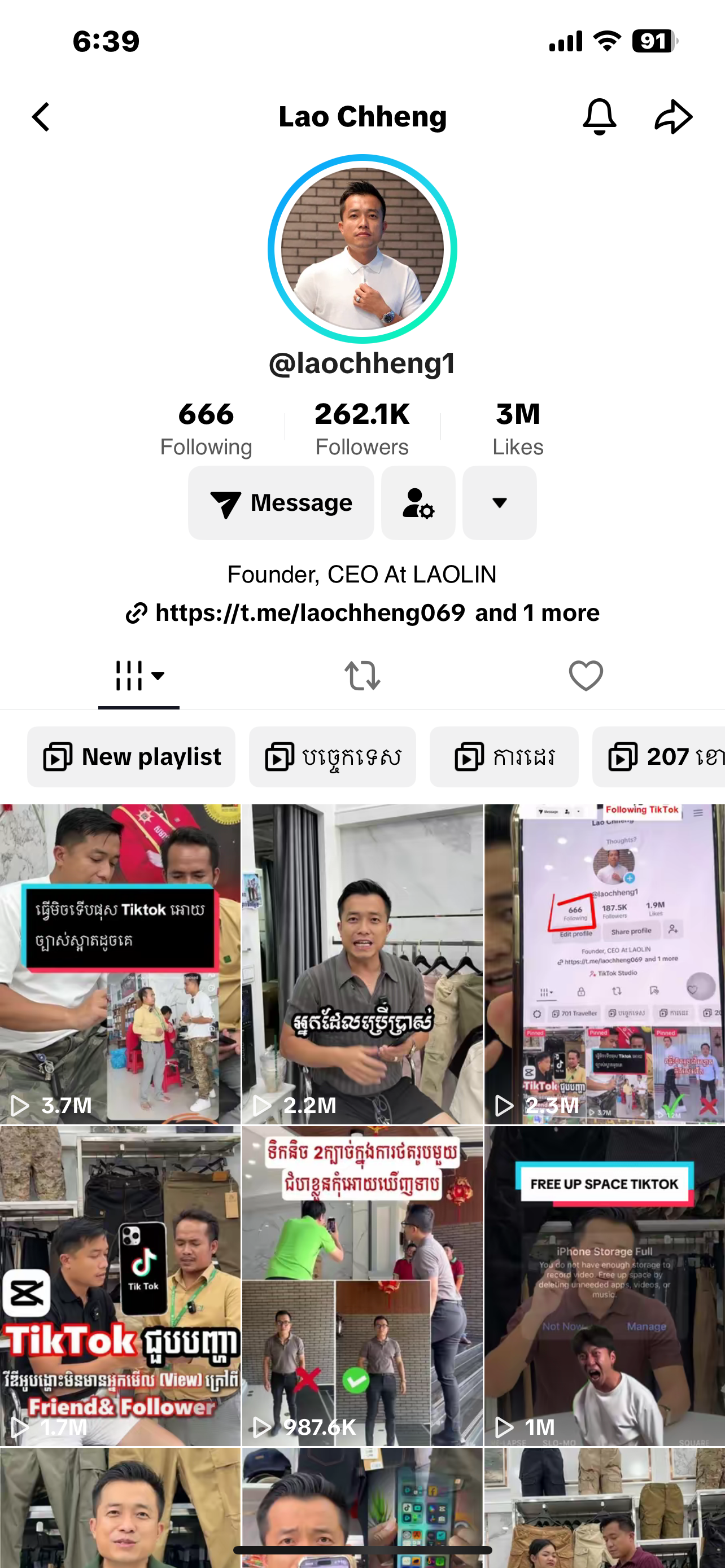Switch to the reposts tab
Viewport: 725px width, 1568px height.
click(x=362, y=676)
